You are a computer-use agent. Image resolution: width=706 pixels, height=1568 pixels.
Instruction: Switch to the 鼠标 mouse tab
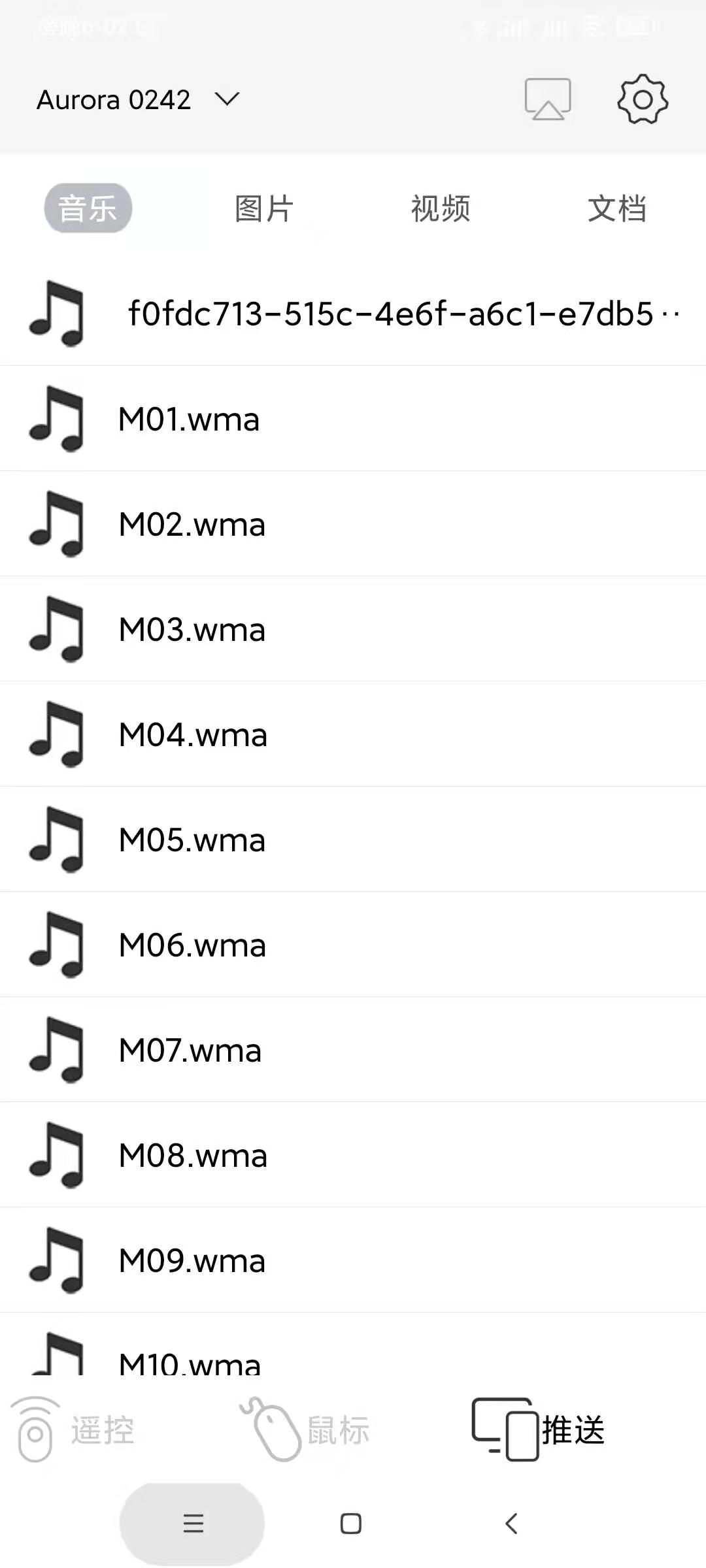coord(306,1429)
